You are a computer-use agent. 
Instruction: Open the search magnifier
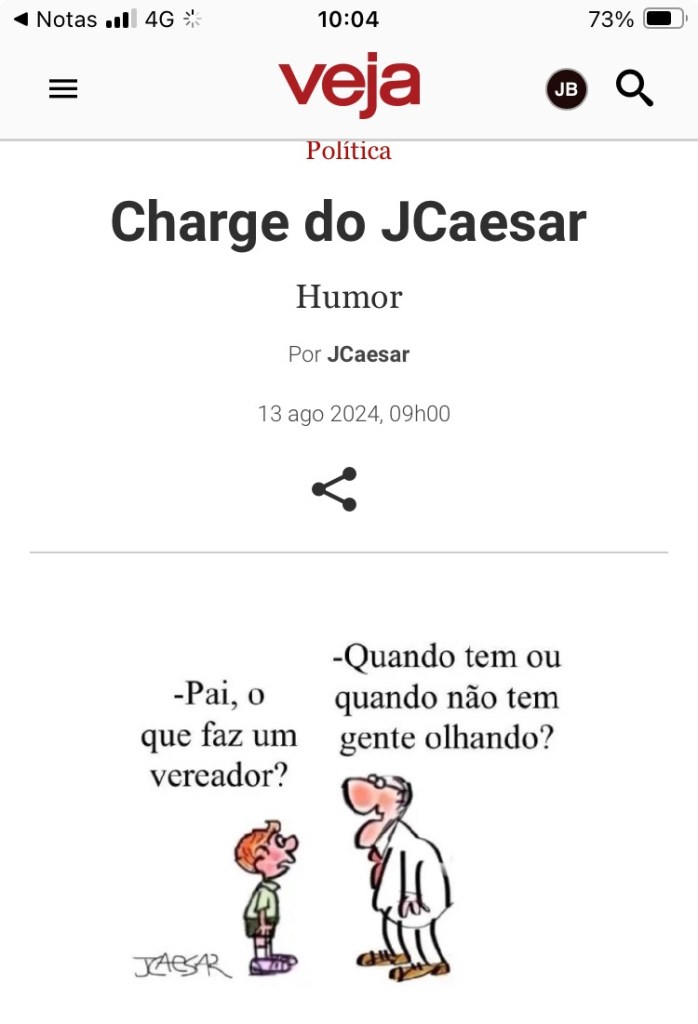click(634, 89)
